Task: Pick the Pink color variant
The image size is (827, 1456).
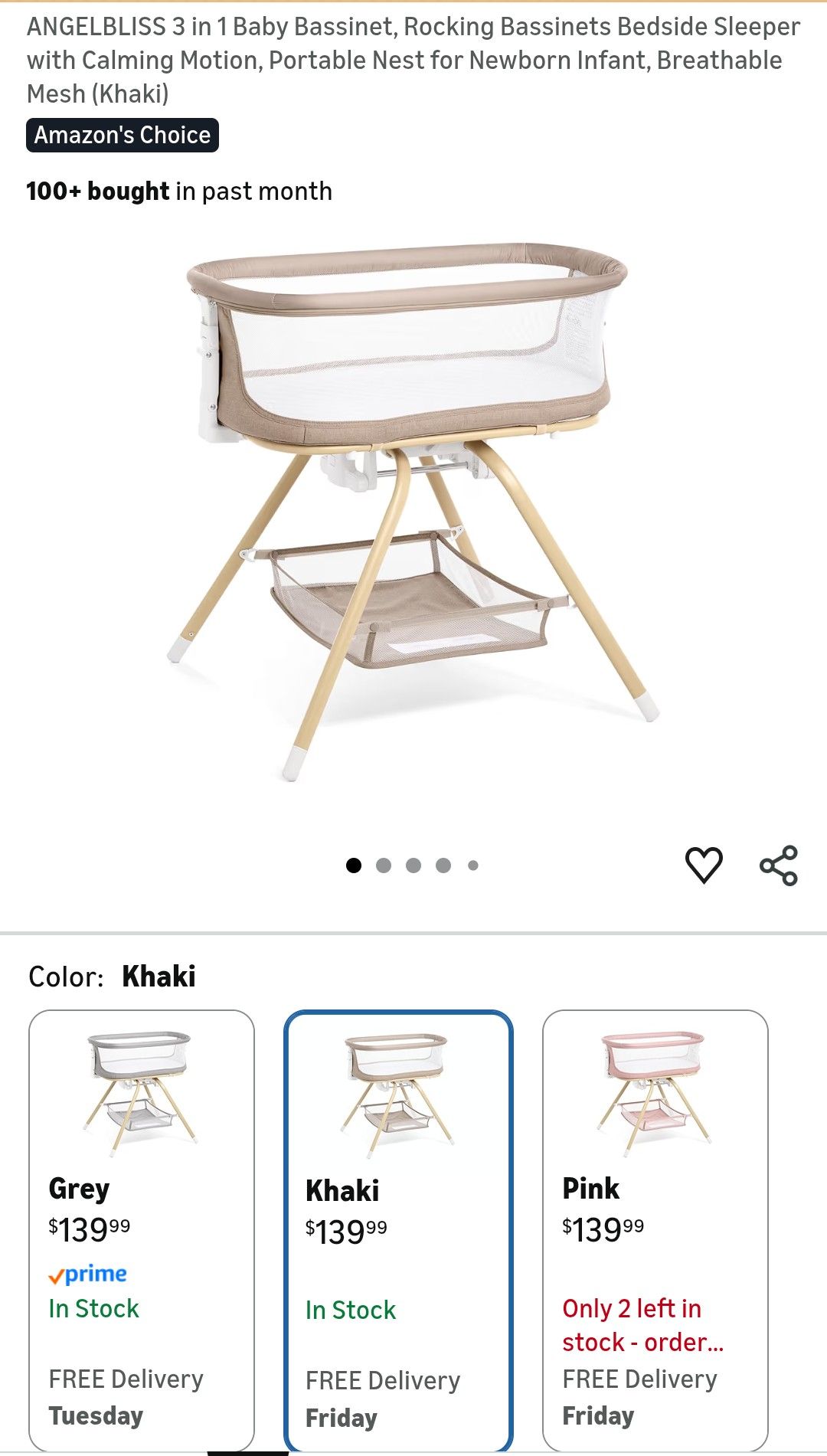Action: point(655,1230)
